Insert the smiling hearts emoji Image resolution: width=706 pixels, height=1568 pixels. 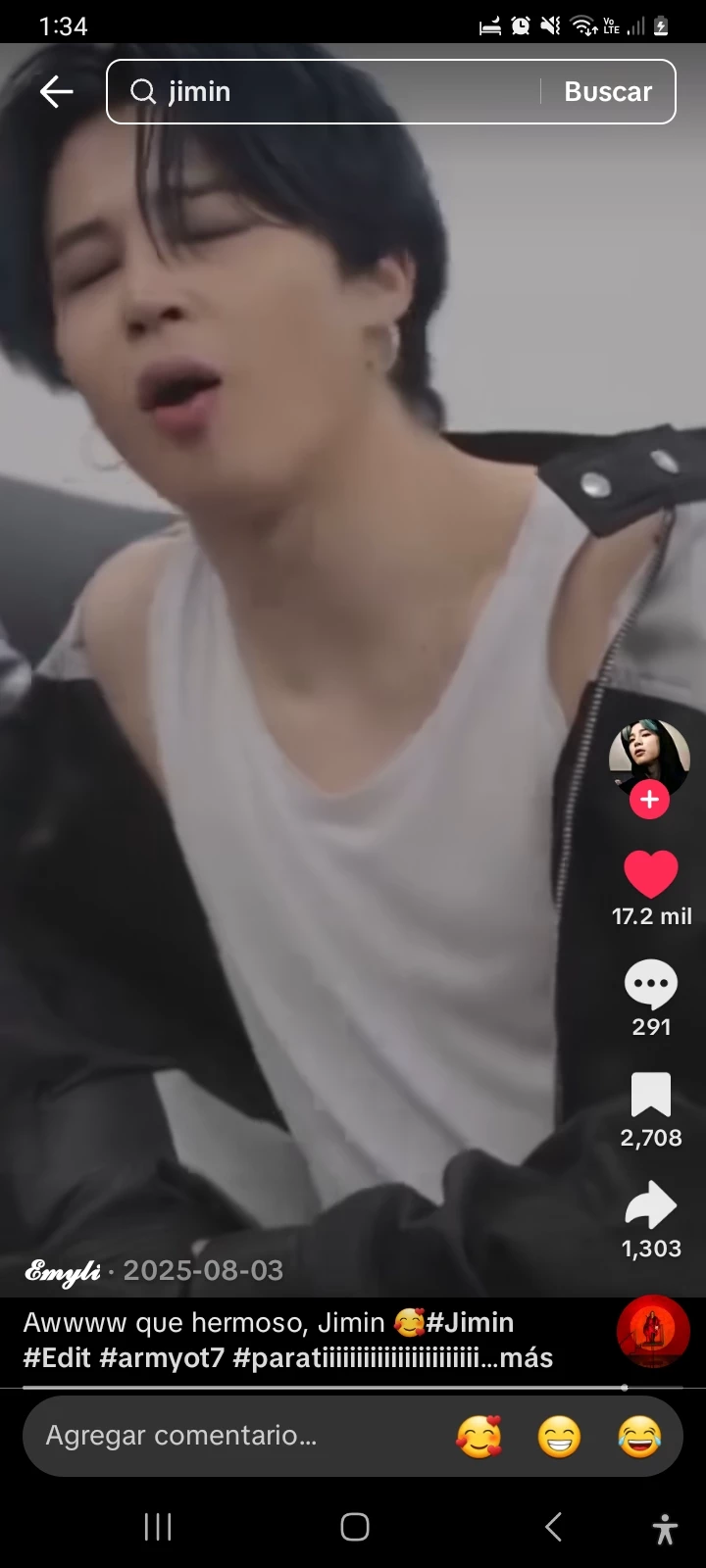479,1438
